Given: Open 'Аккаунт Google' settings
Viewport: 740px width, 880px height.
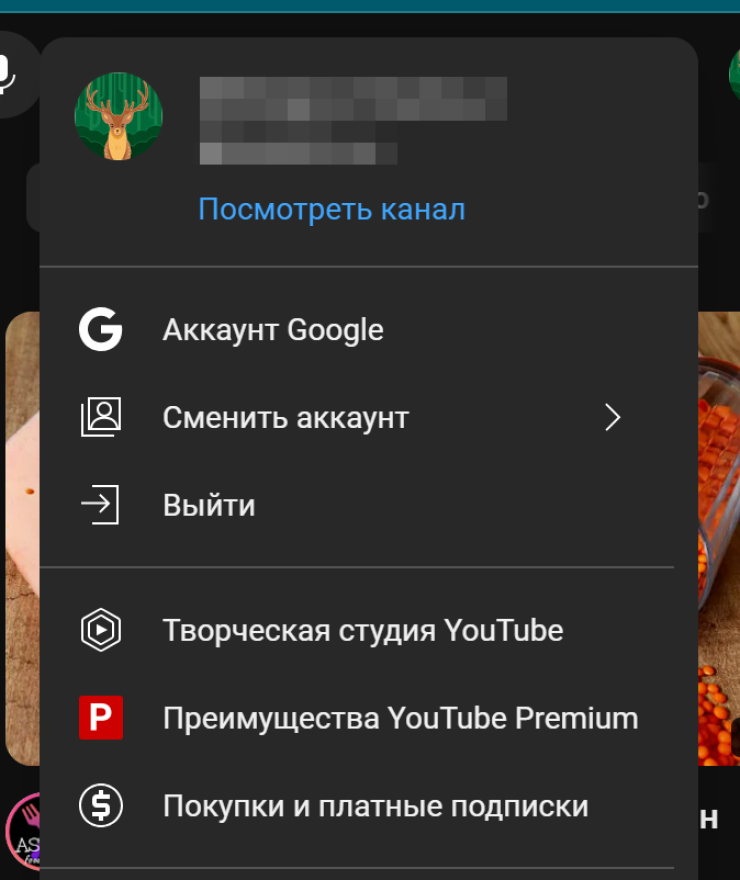Looking at the screenshot, I should pyautogui.click(x=272, y=330).
